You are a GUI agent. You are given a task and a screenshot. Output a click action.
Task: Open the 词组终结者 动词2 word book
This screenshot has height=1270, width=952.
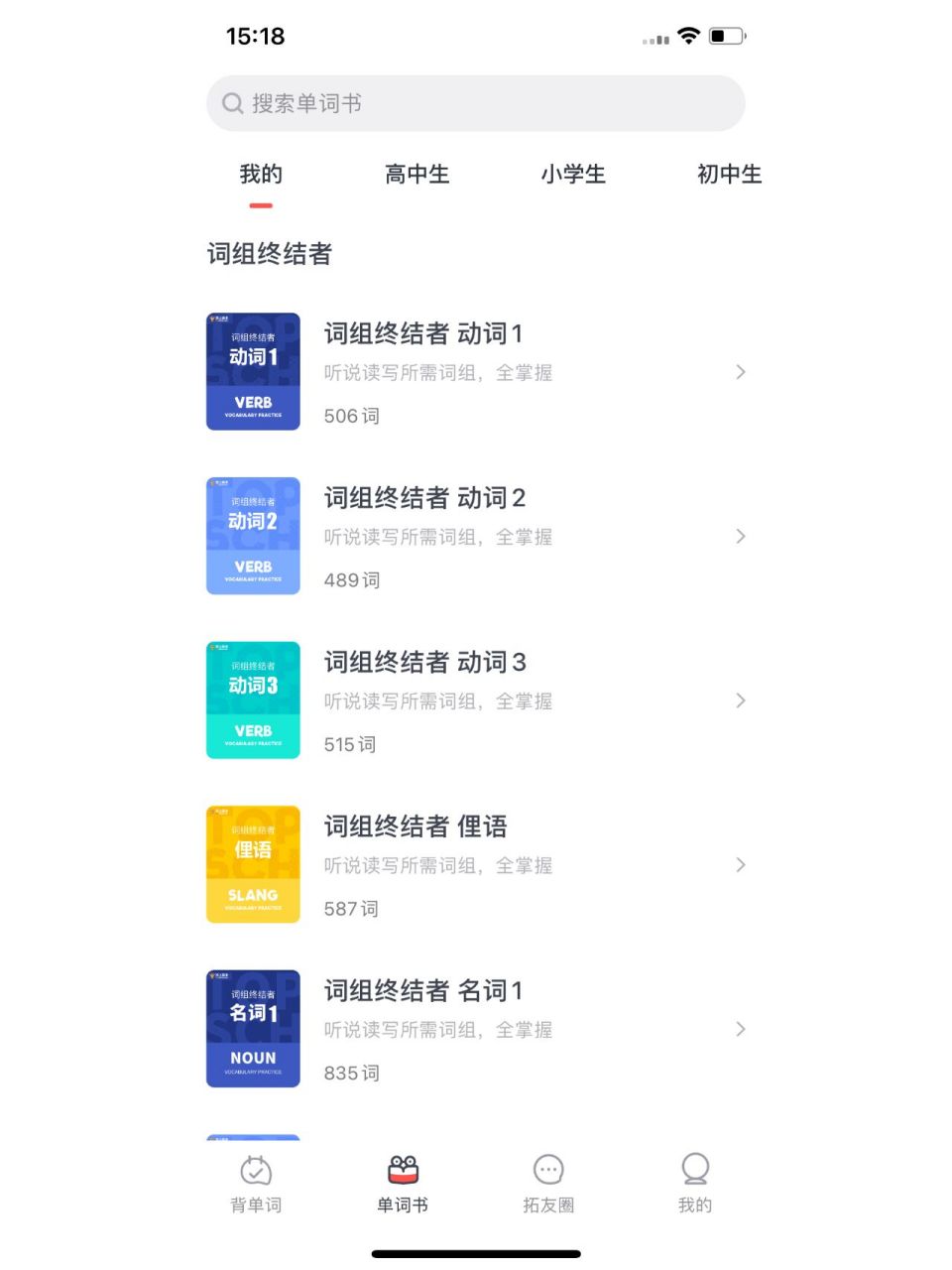(476, 537)
